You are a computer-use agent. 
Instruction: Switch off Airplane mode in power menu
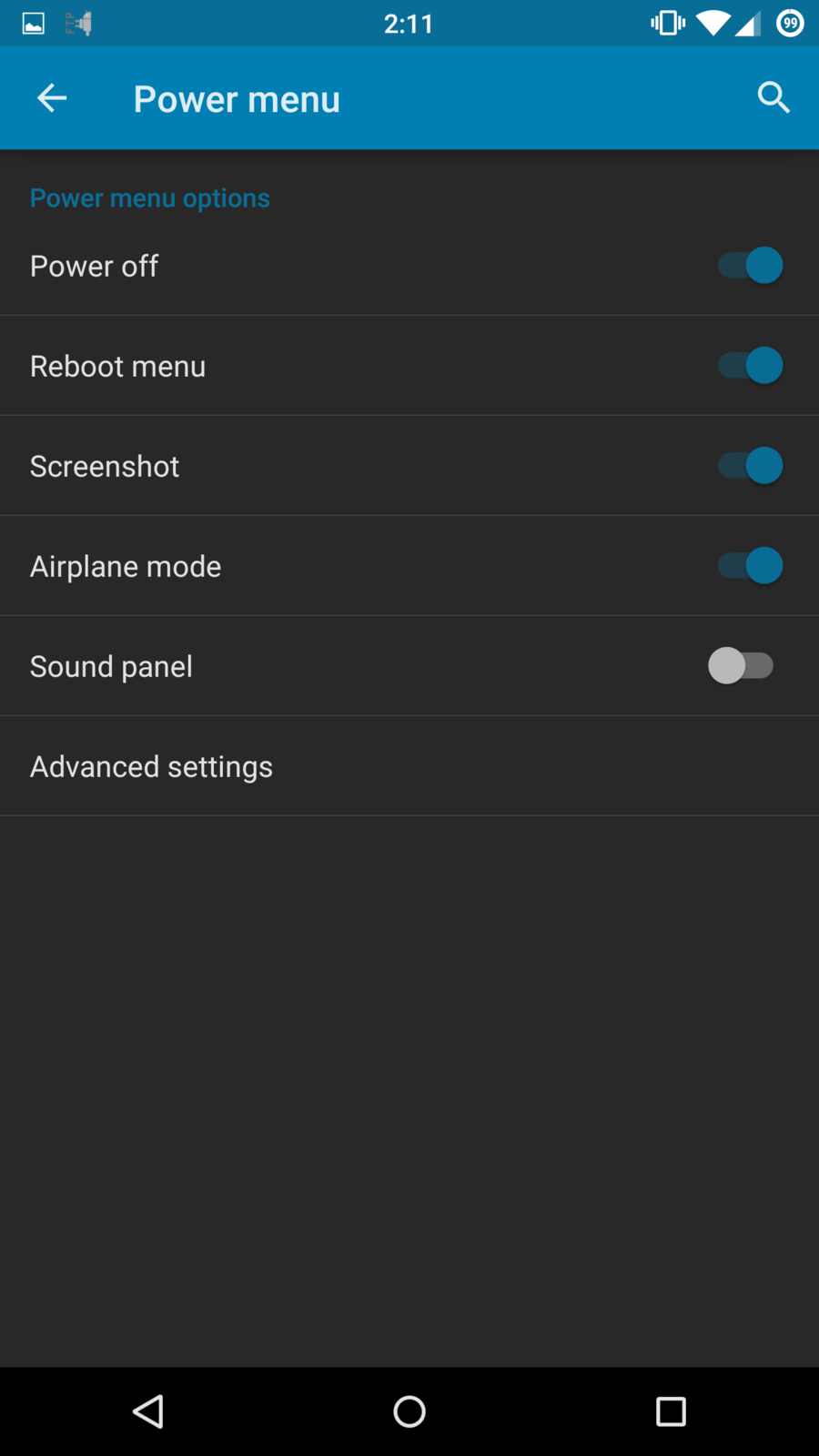tap(750, 566)
